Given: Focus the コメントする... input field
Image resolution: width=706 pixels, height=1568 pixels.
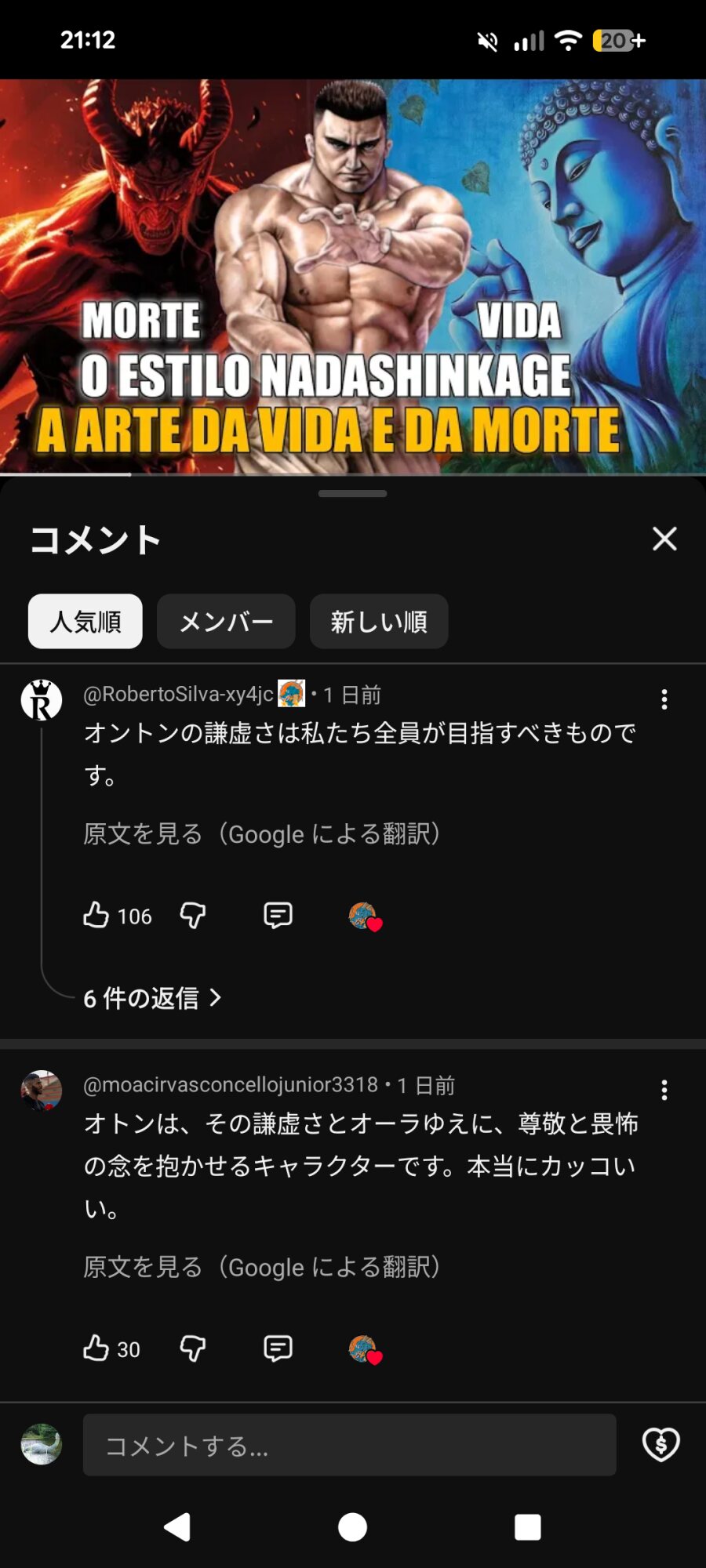Looking at the screenshot, I should pos(349,1445).
